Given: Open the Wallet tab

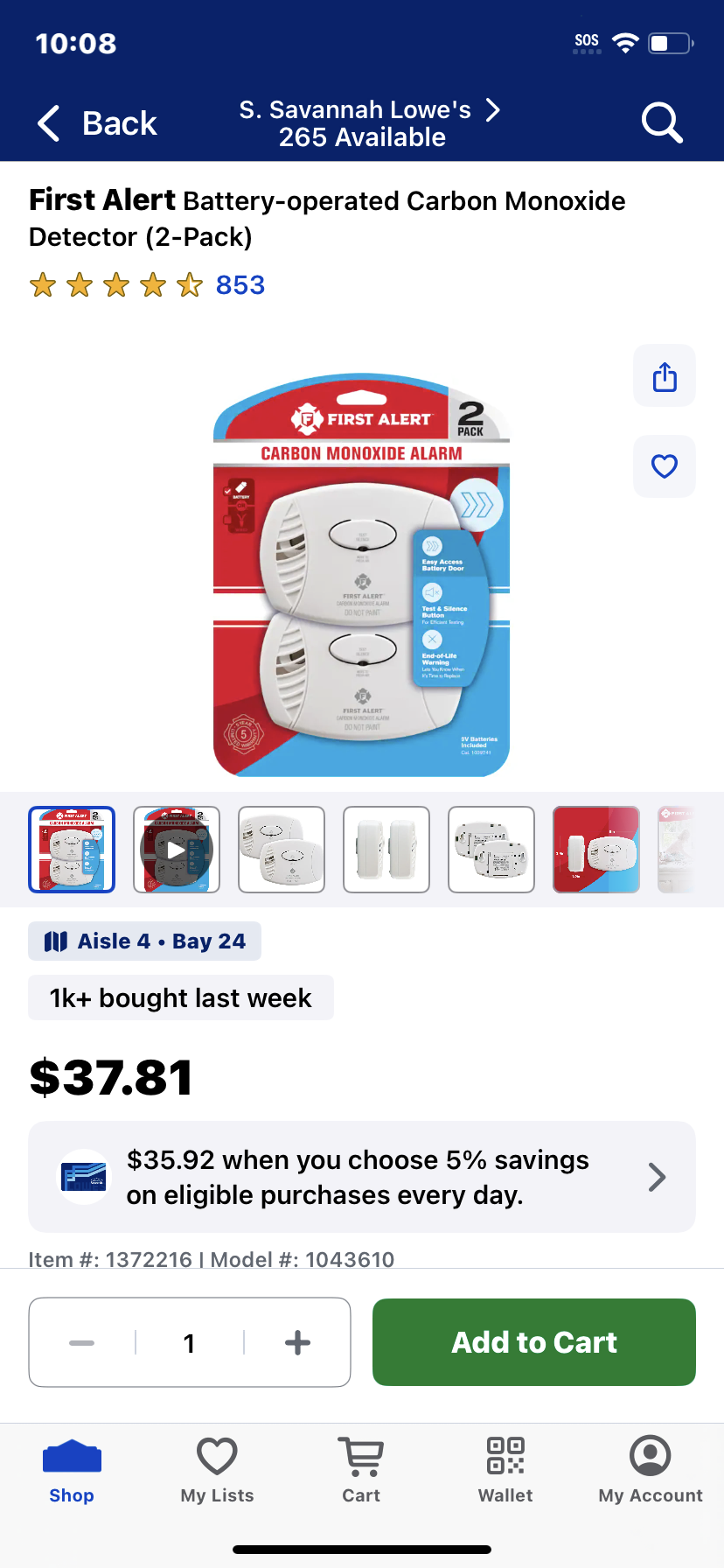Looking at the screenshot, I should tap(505, 1470).
